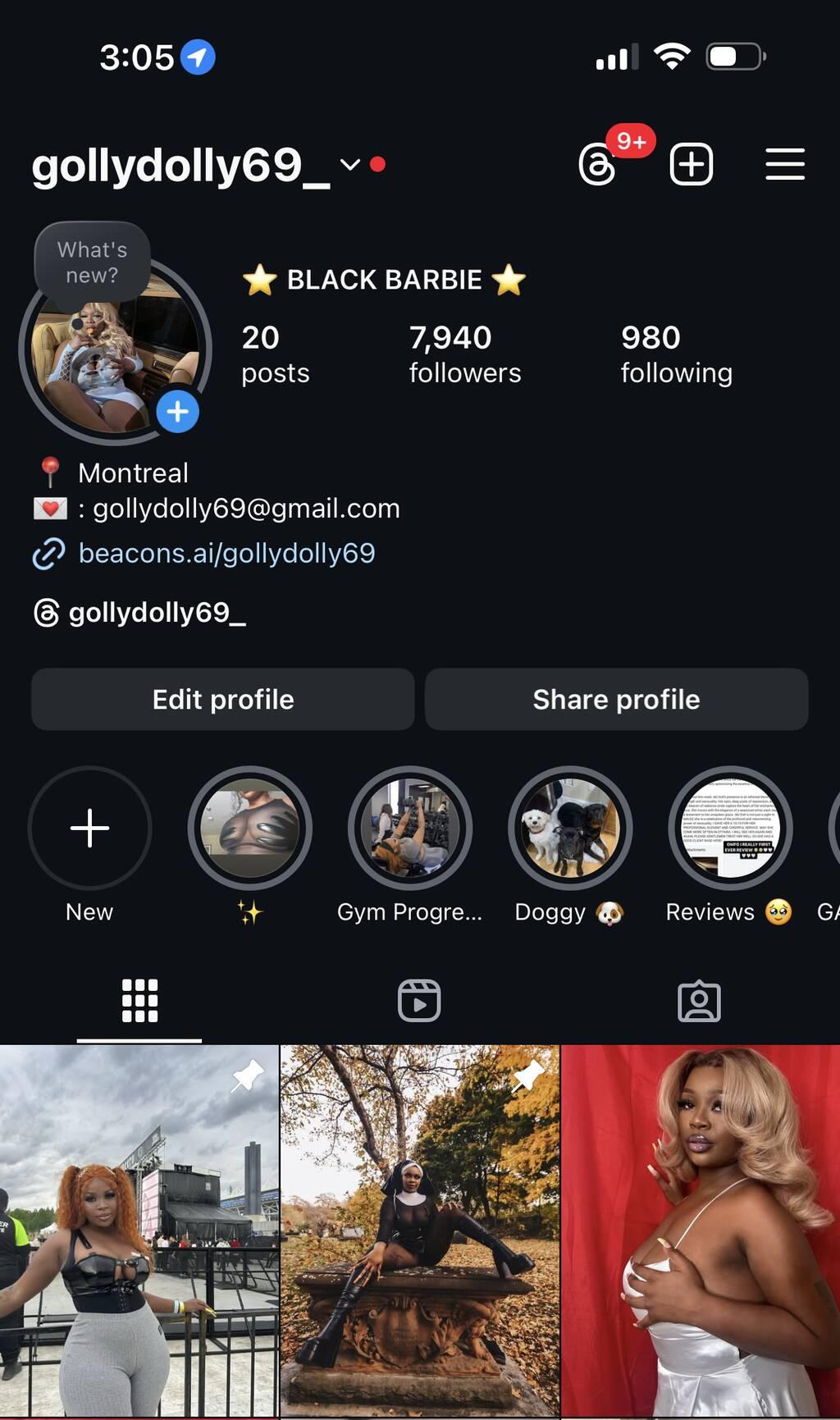This screenshot has height=1420, width=840.
Task: Open the beacons.ai/gollydolly69 link
Action: coord(226,553)
